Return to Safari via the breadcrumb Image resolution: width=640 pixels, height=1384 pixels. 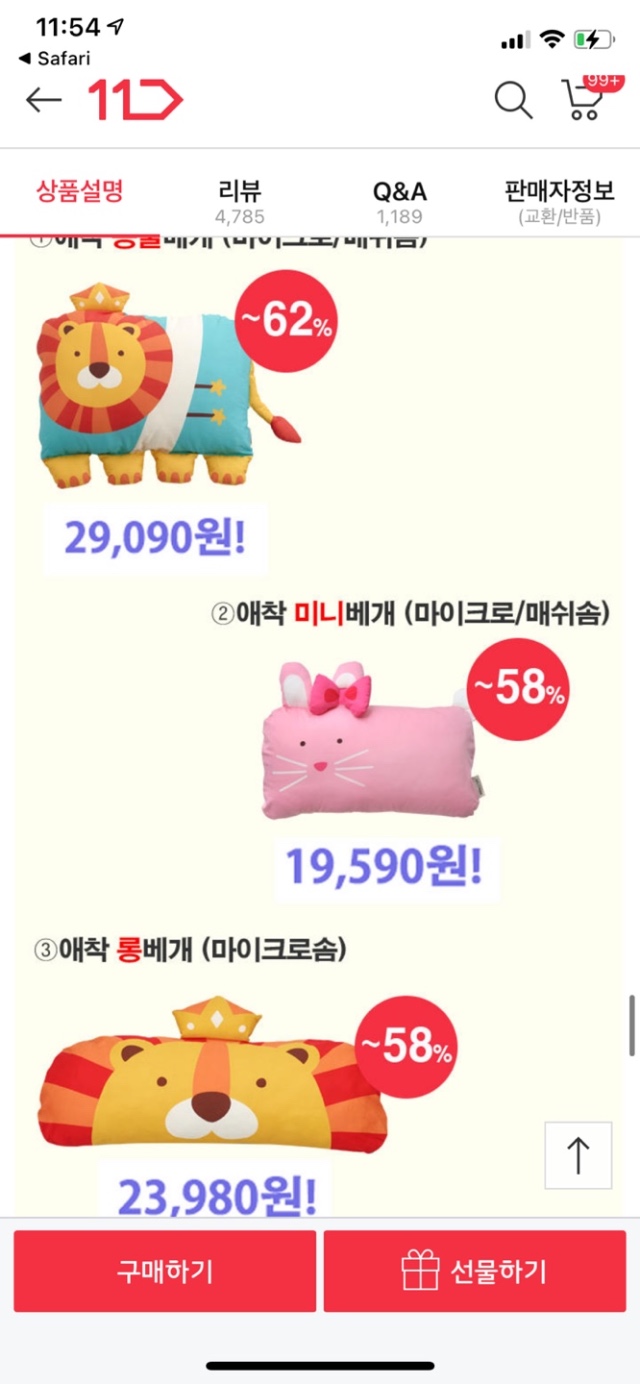(54, 59)
